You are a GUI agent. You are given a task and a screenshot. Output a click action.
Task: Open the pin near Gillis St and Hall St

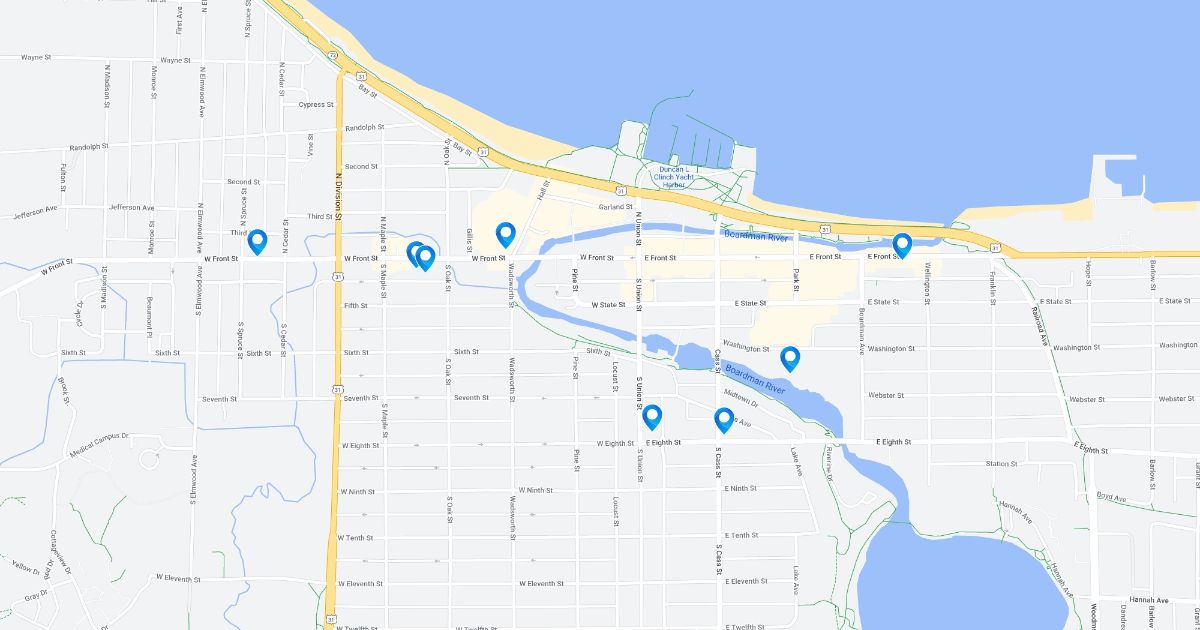tap(506, 234)
